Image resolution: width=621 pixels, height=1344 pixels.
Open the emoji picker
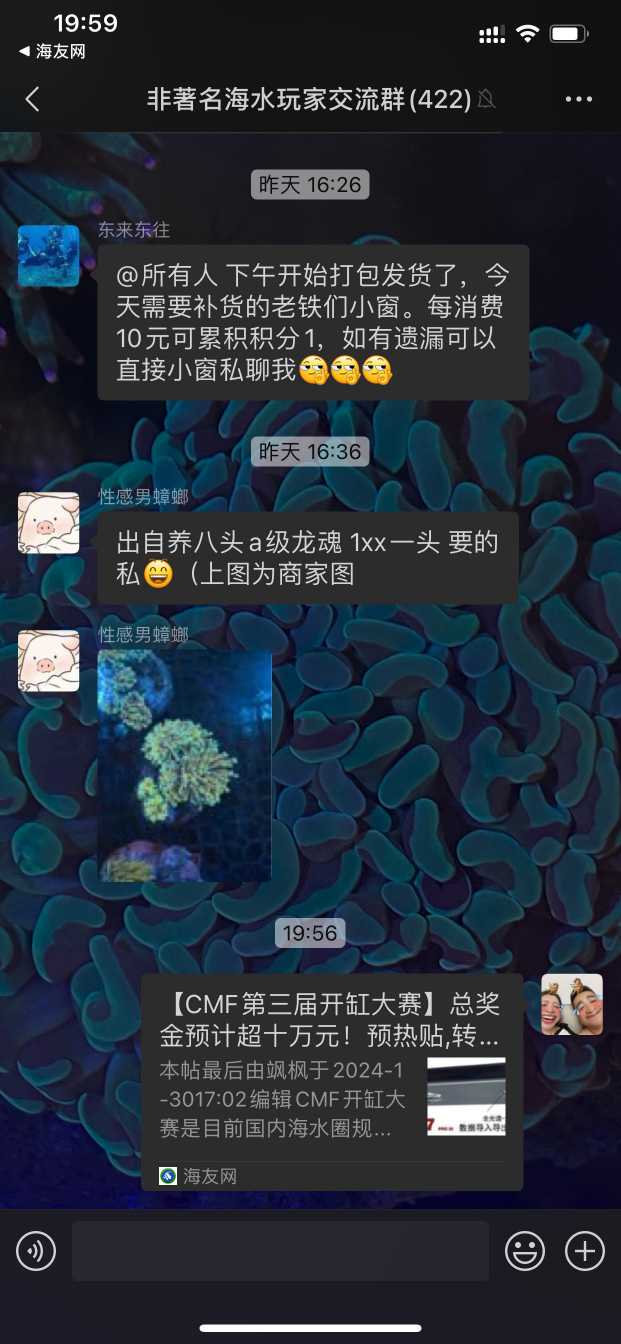pos(525,1251)
